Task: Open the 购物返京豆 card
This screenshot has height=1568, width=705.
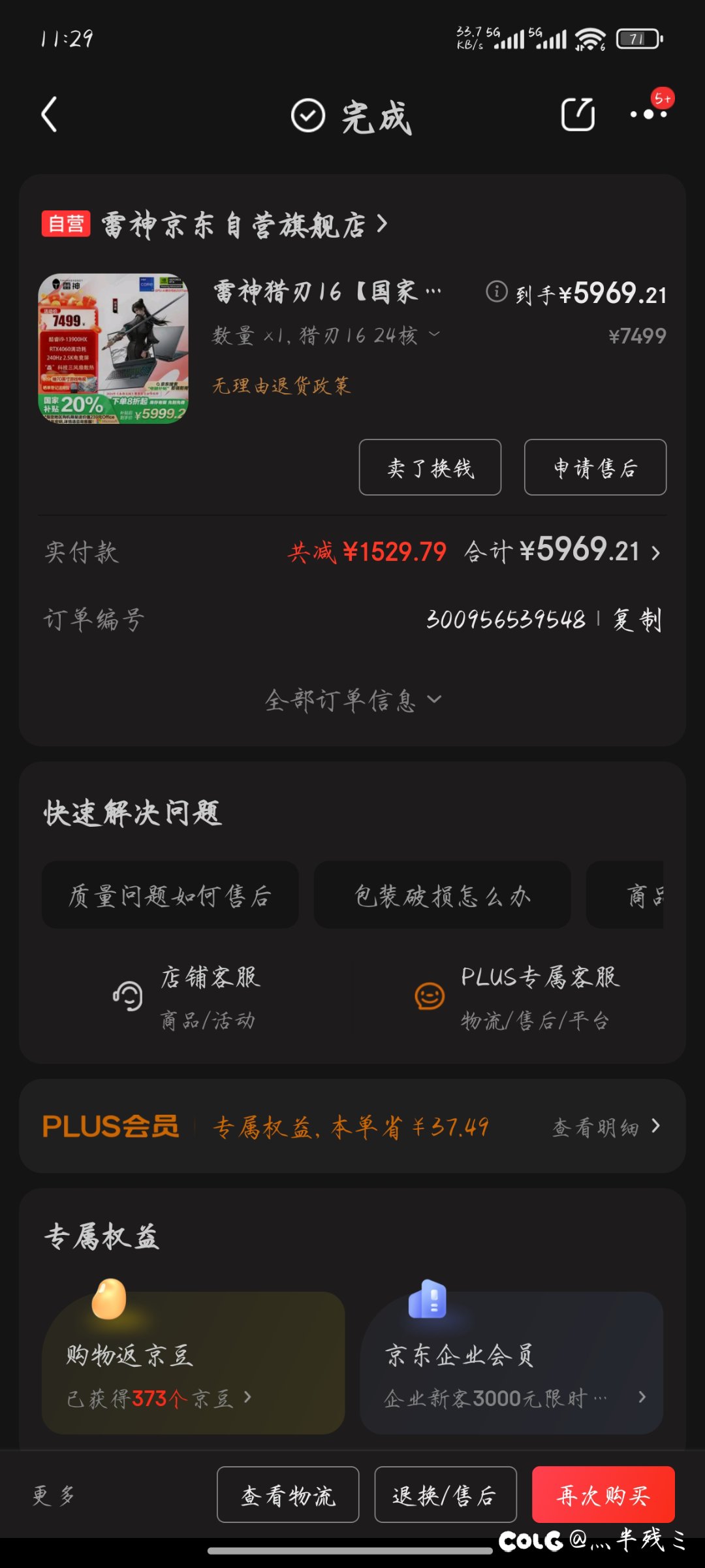Action: pos(193,1363)
